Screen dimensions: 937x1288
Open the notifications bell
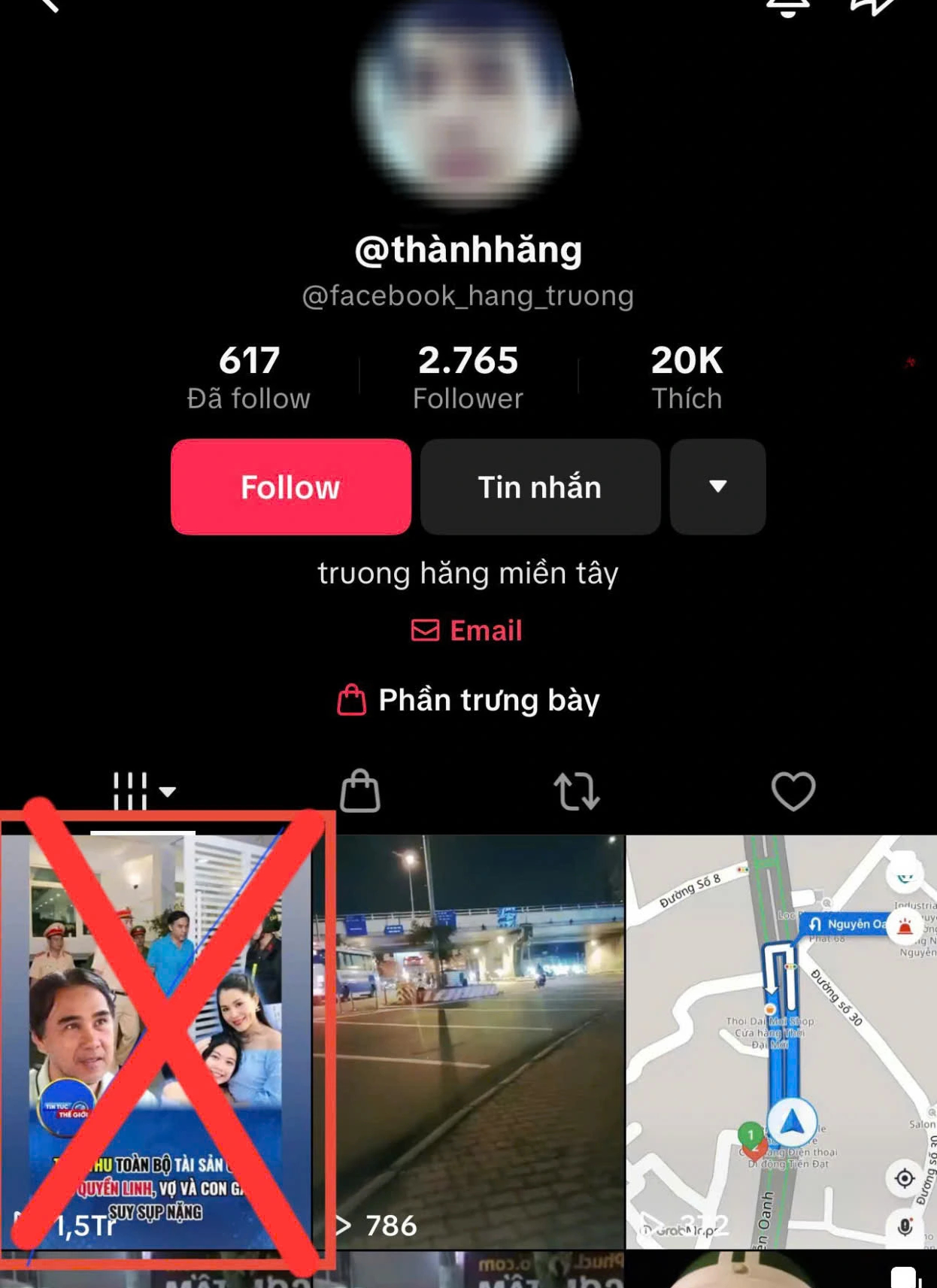tap(788, 8)
